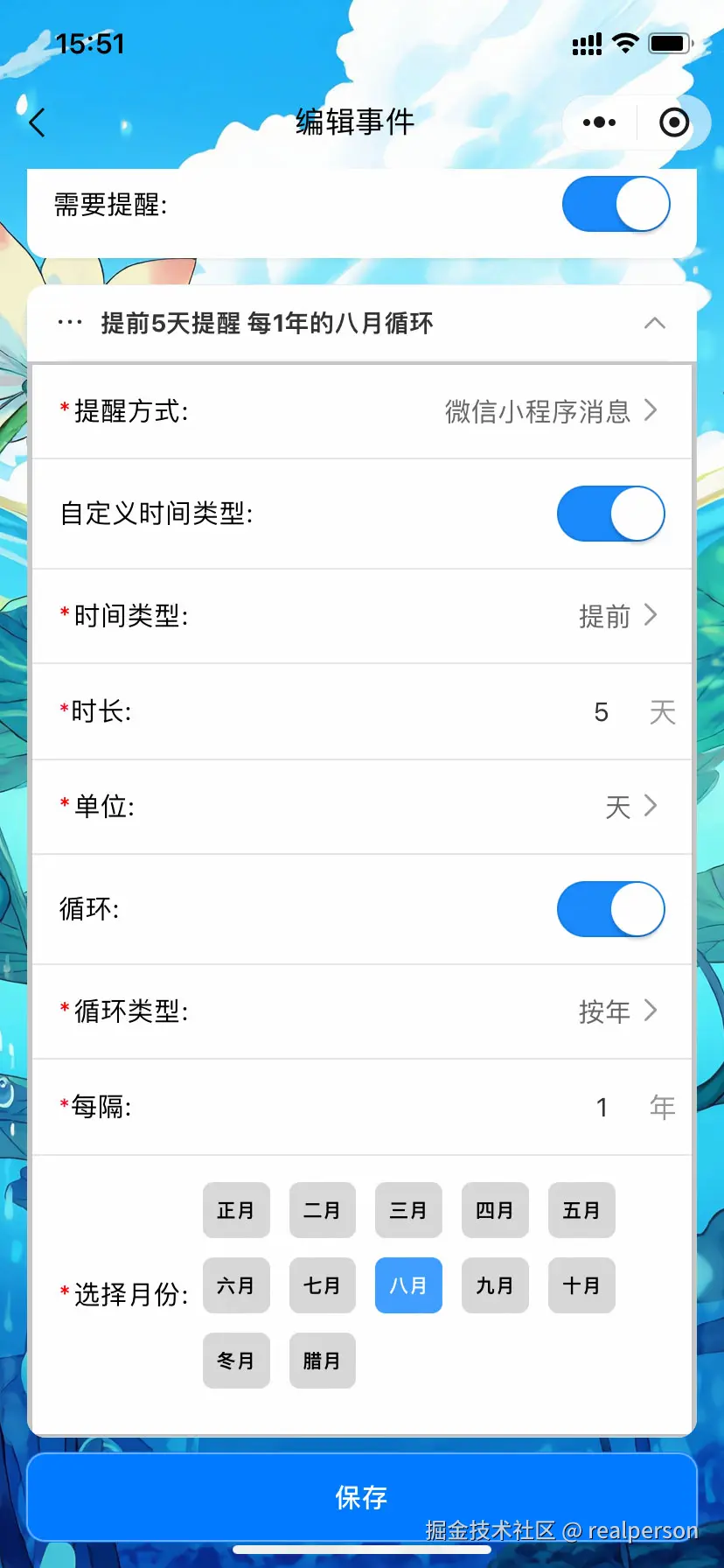Open the mini program more options menu
This screenshot has width=724, height=1568.
coord(599,122)
